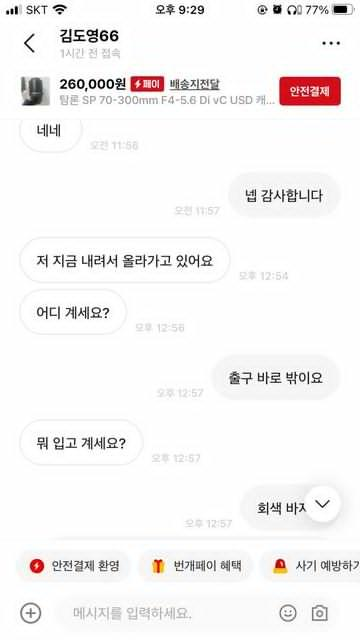The image size is (360, 640).
Task: Open the three-dot overflow menu
Action: click(x=331, y=43)
